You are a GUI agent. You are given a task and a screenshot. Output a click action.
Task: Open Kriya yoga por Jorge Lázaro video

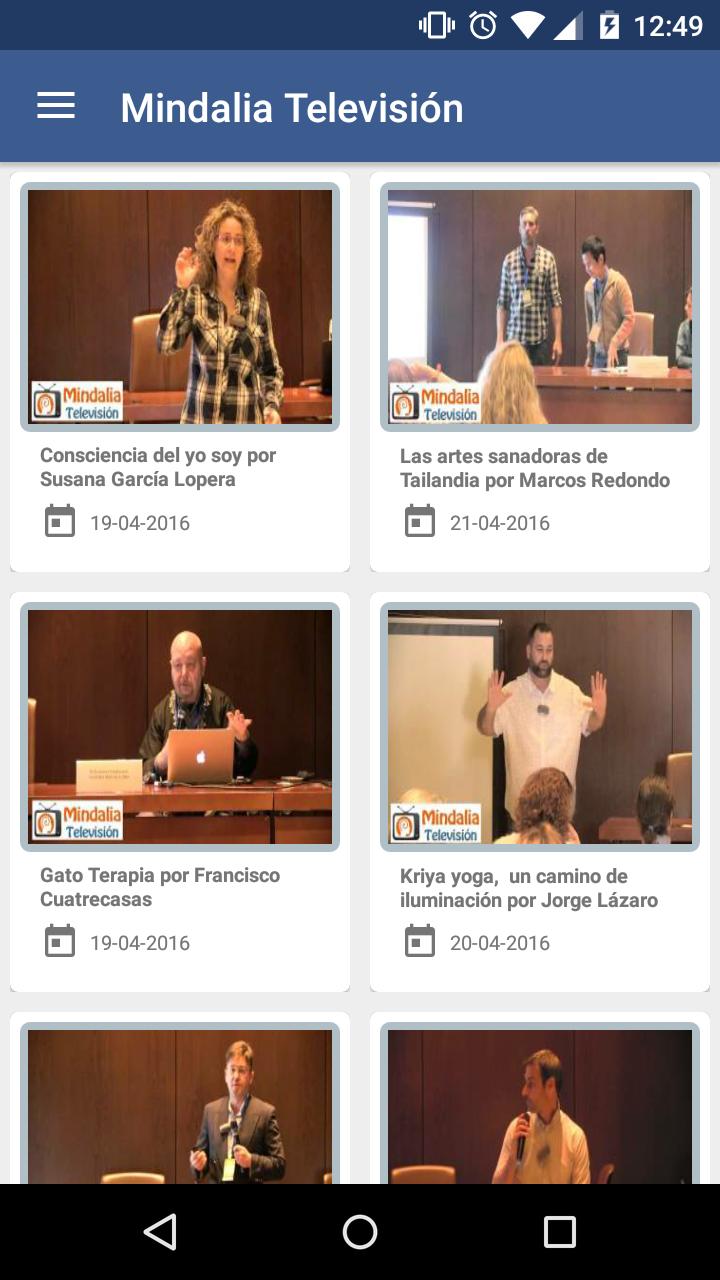[x=540, y=727]
